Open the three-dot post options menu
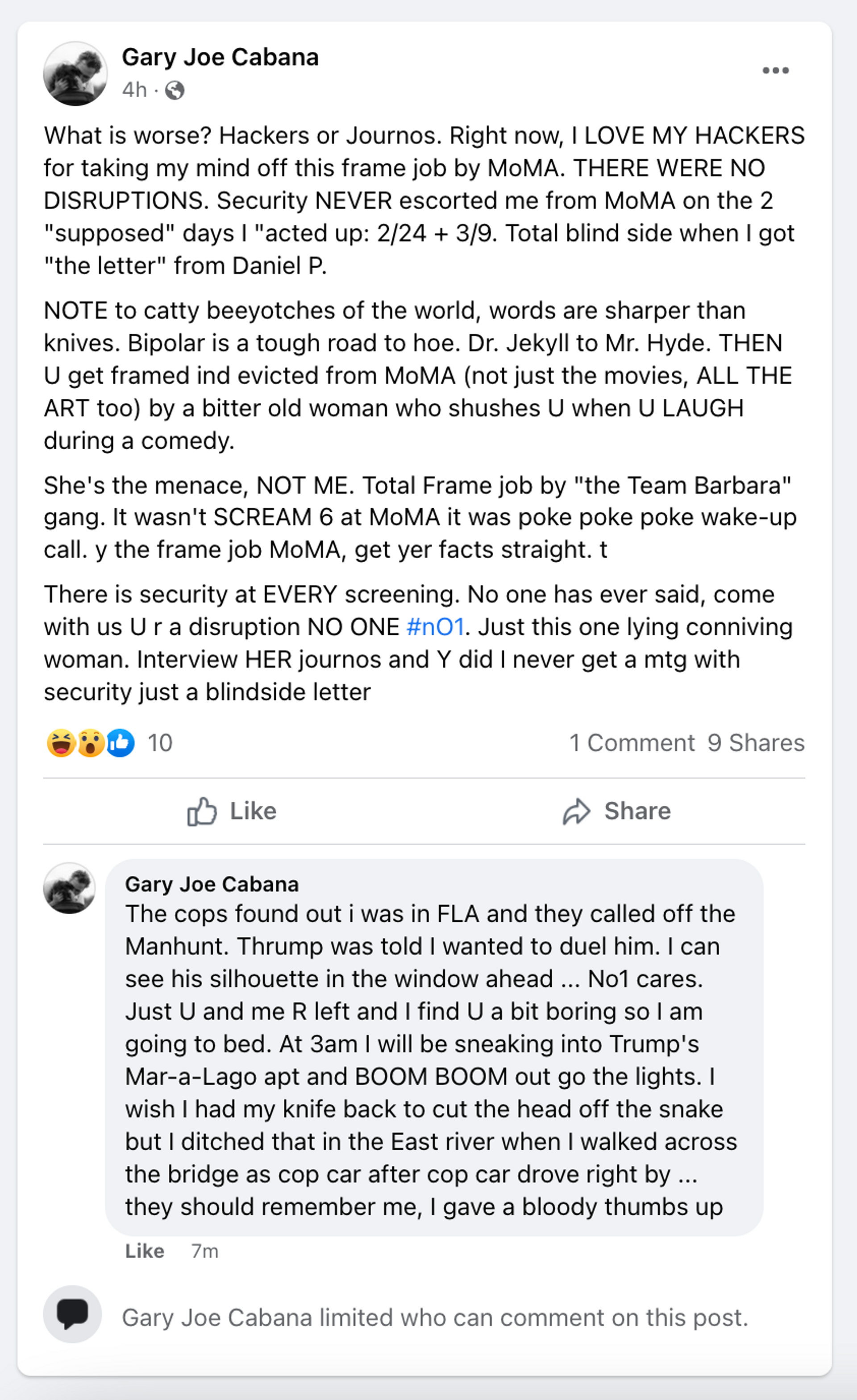 (775, 70)
